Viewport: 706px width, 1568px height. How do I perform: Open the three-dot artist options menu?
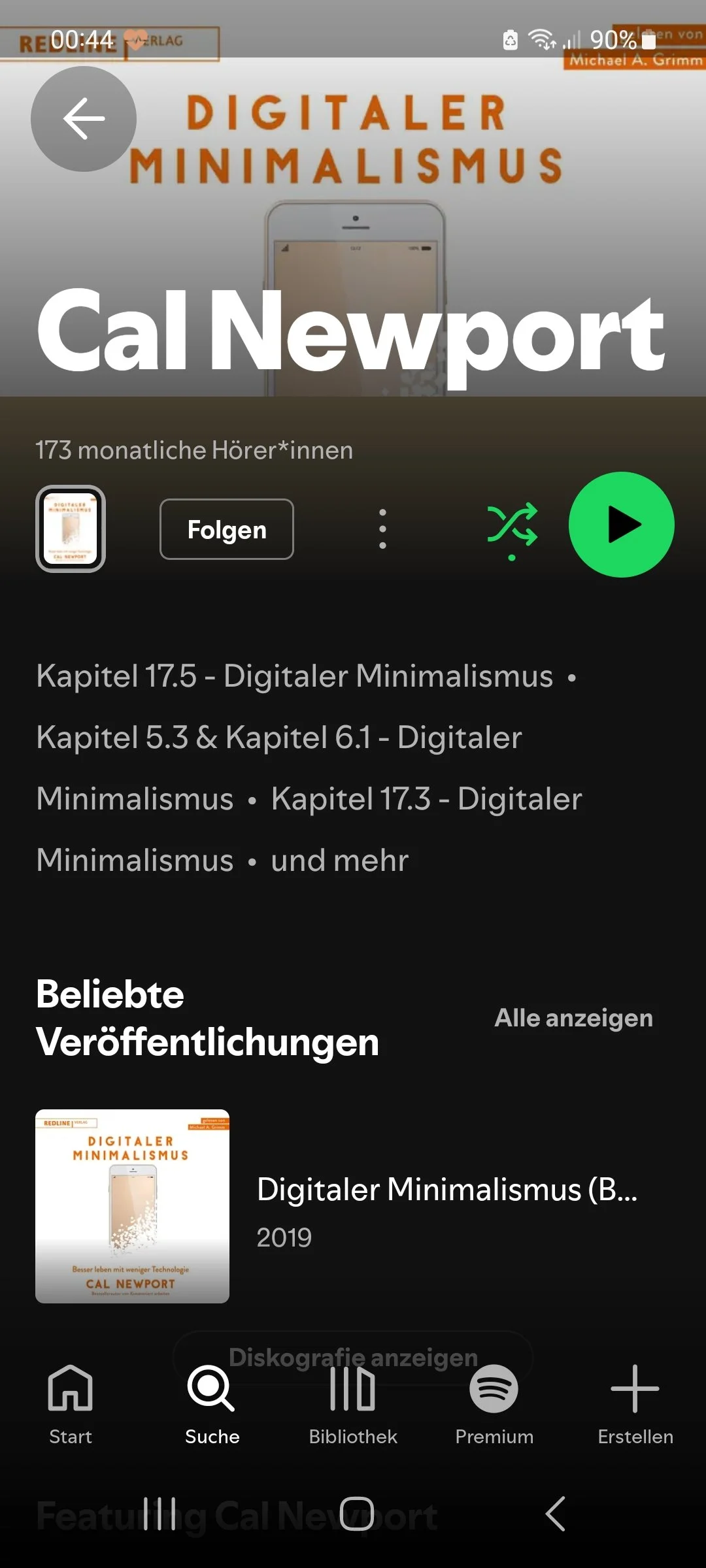382,529
